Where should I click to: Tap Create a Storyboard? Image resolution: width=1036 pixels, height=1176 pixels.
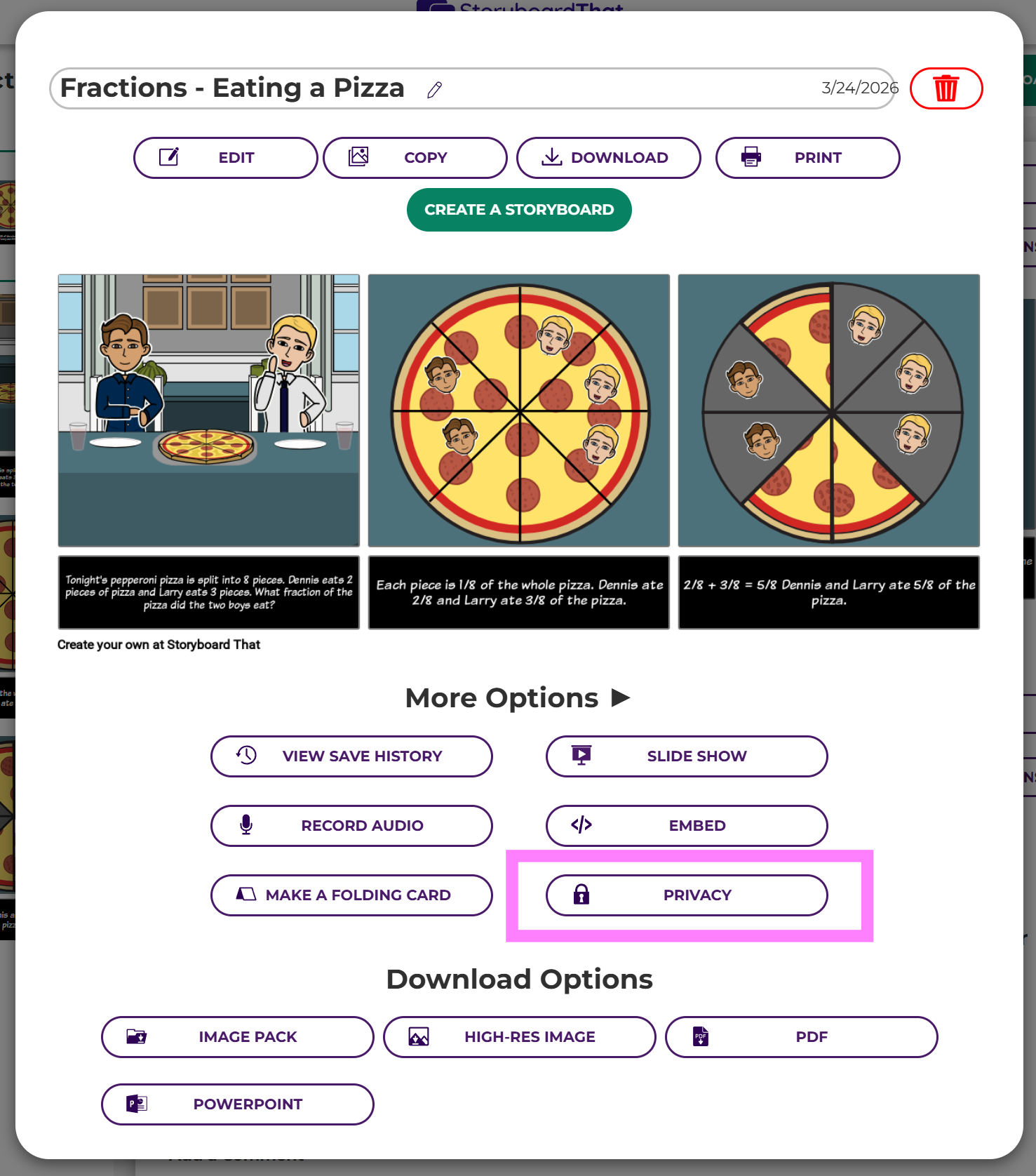click(519, 210)
